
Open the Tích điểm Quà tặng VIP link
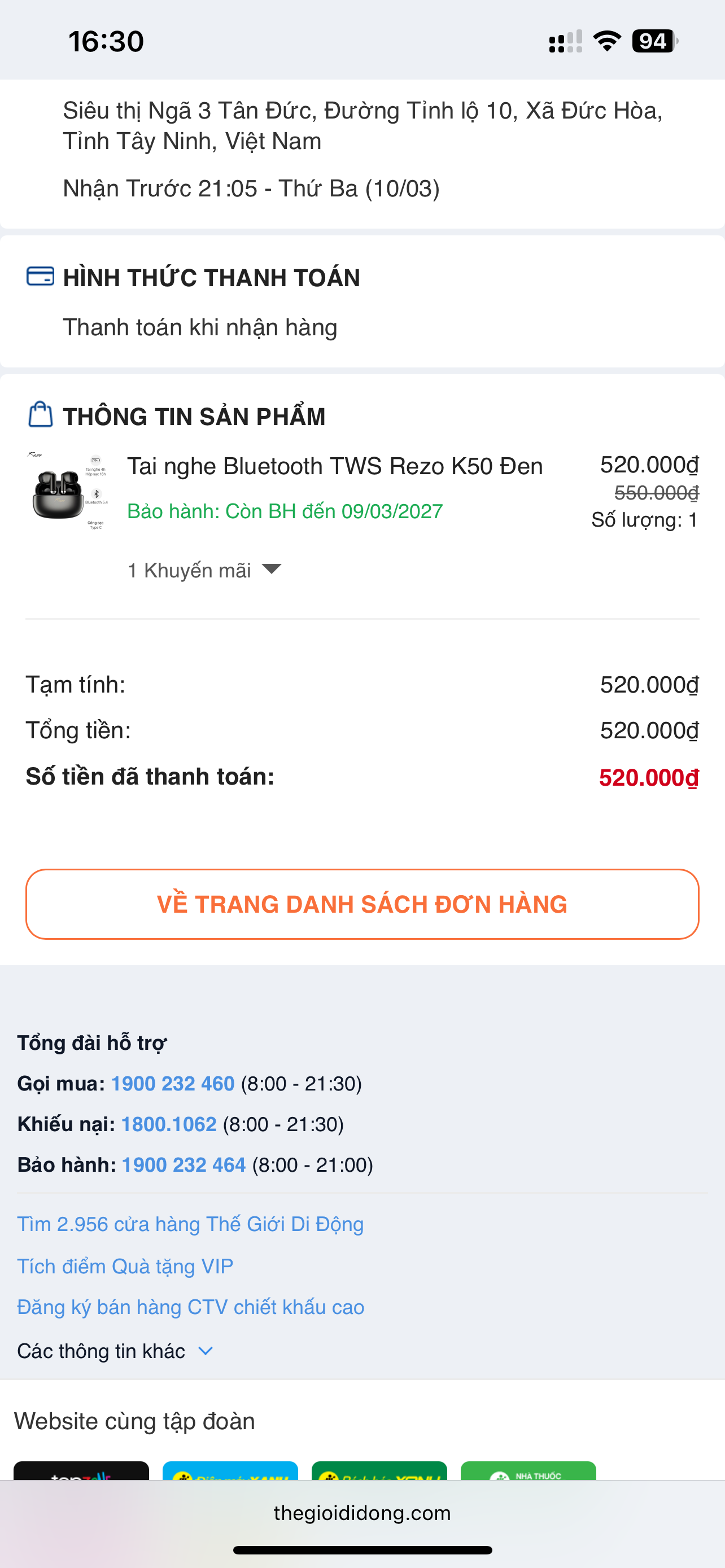click(x=125, y=1266)
